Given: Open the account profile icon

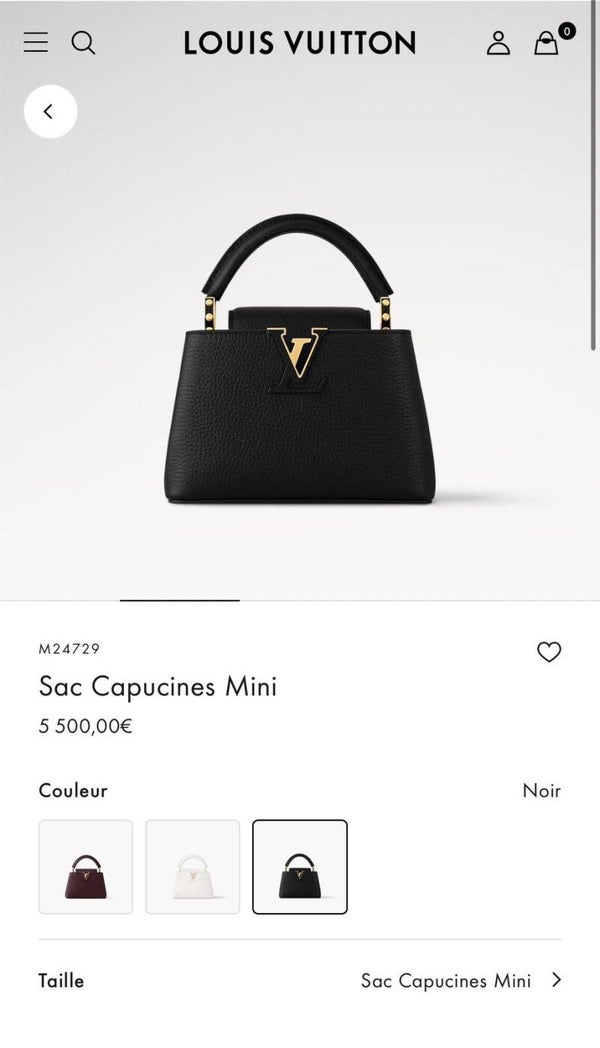Looking at the screenshot, I should click(498, 42).
